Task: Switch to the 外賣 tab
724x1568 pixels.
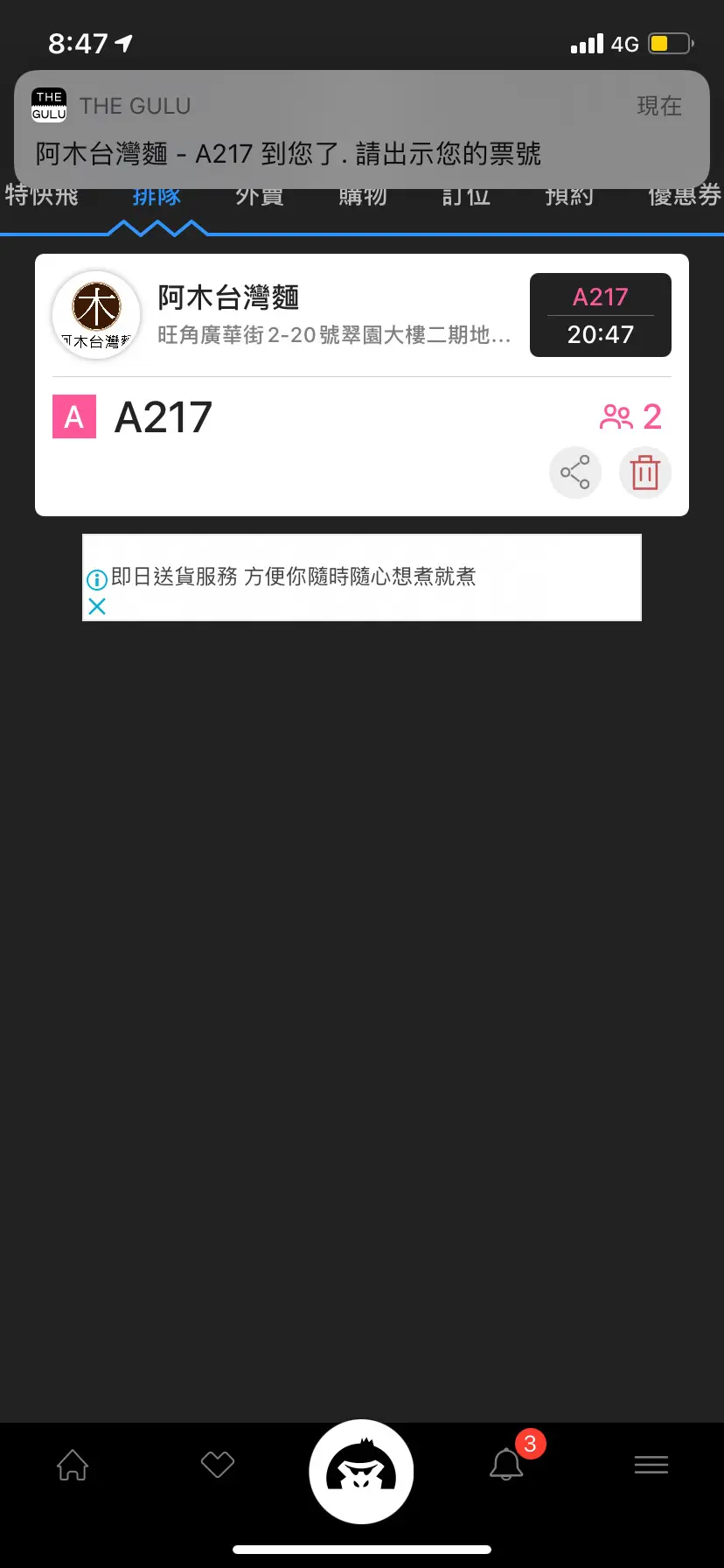Action: [x=260, y=198]
